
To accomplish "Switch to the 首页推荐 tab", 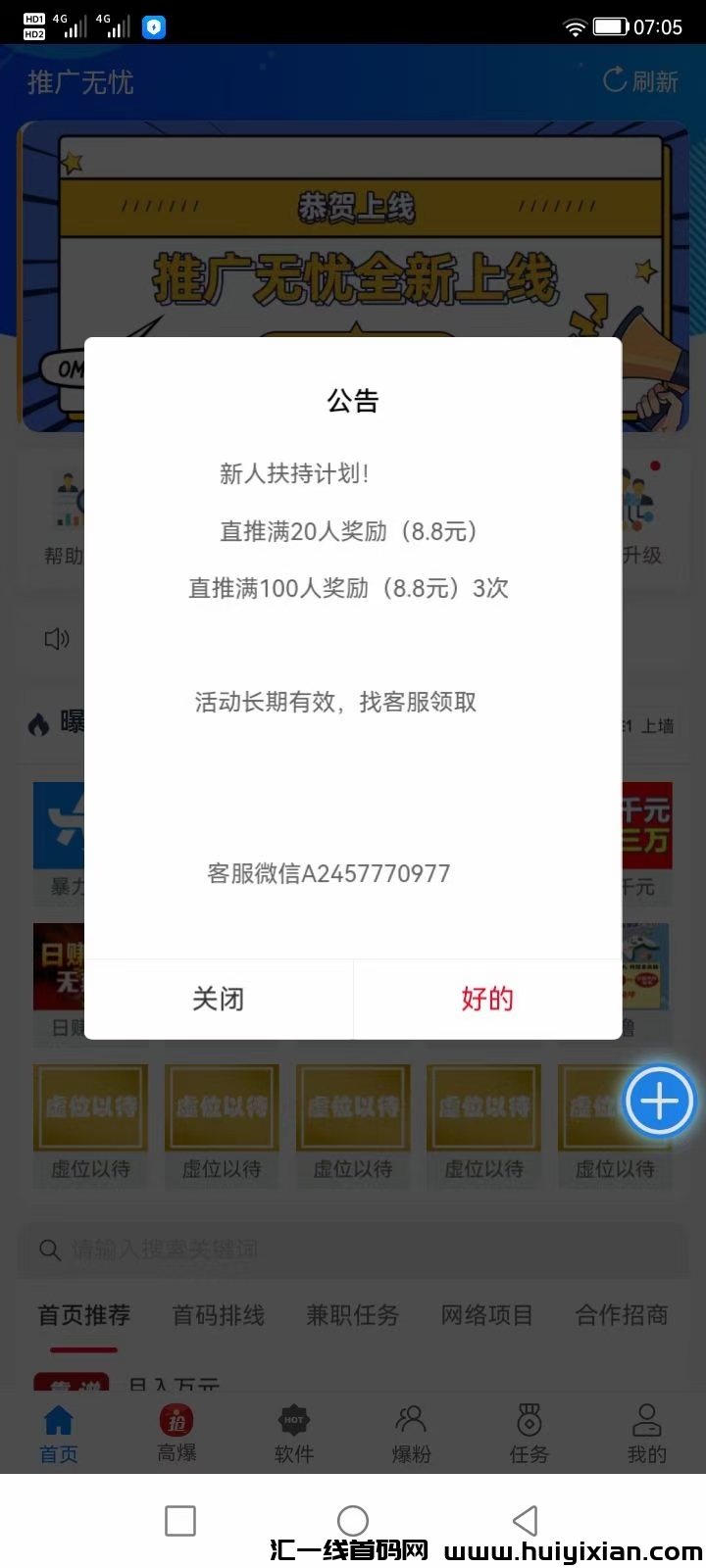I will pos(83,1315).
